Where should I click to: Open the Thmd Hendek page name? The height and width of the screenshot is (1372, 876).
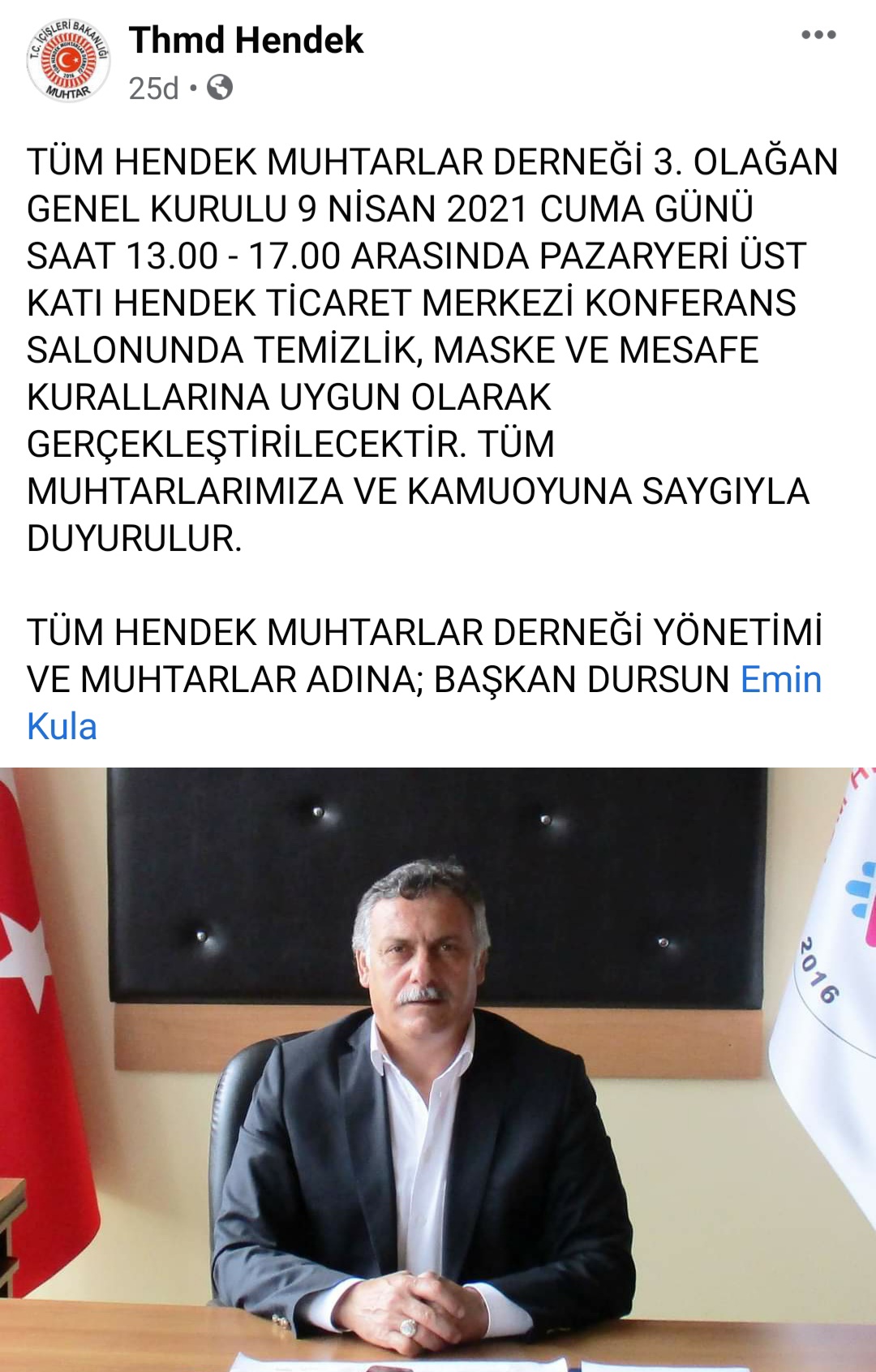click(246, 41)
